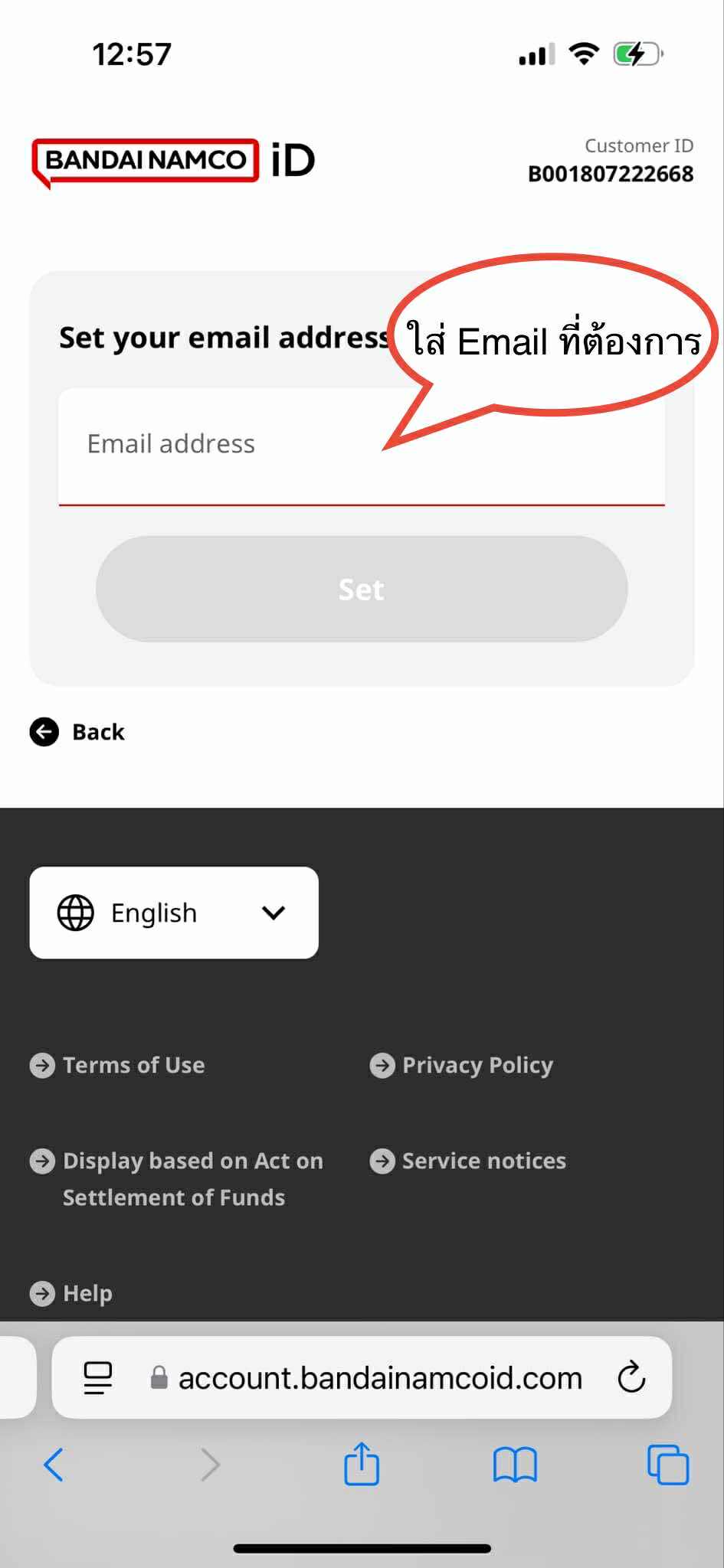The image size is (724, 1568).
Task: Show open Safari tabs
Action: (x=668, y=1465)
